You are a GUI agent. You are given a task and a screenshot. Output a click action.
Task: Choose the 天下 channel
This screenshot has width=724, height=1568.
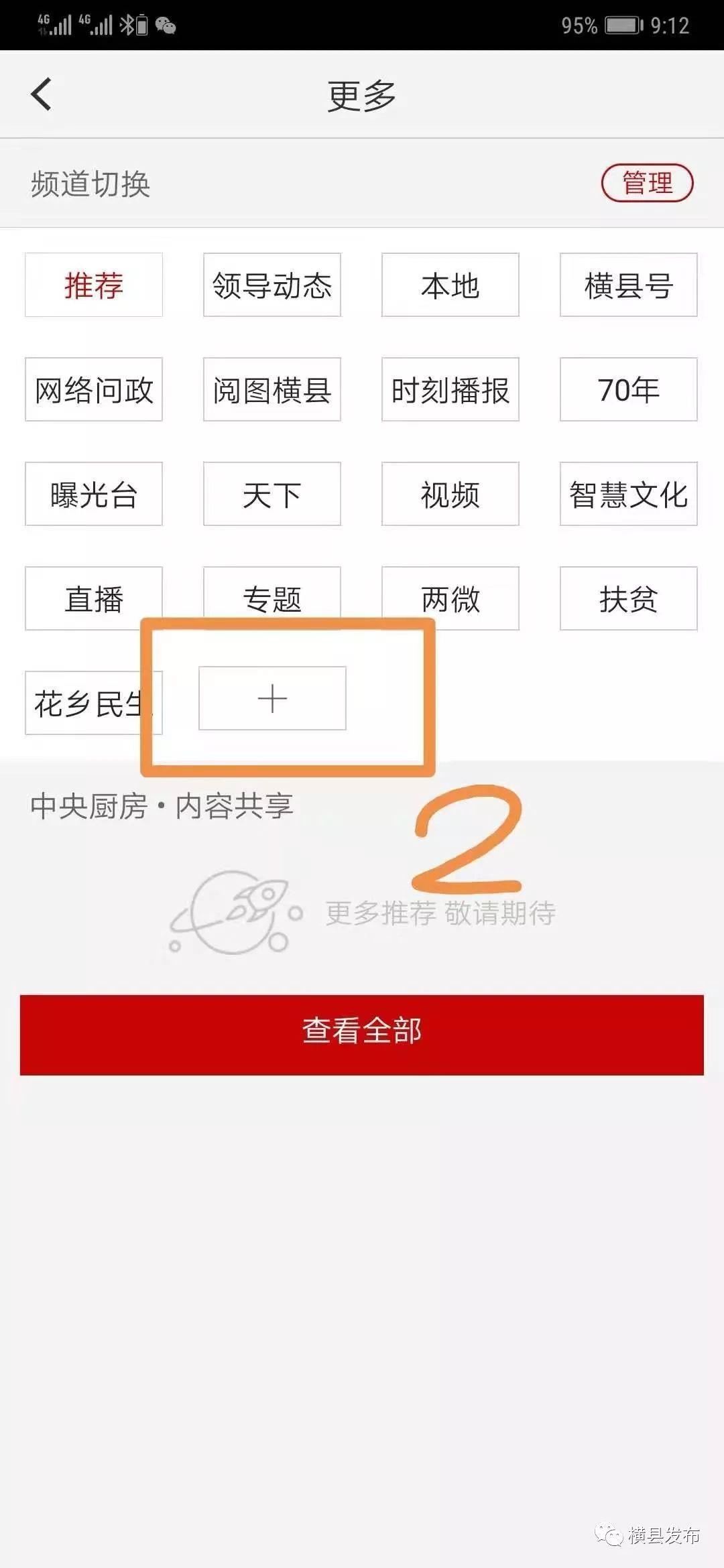point(272,494)
